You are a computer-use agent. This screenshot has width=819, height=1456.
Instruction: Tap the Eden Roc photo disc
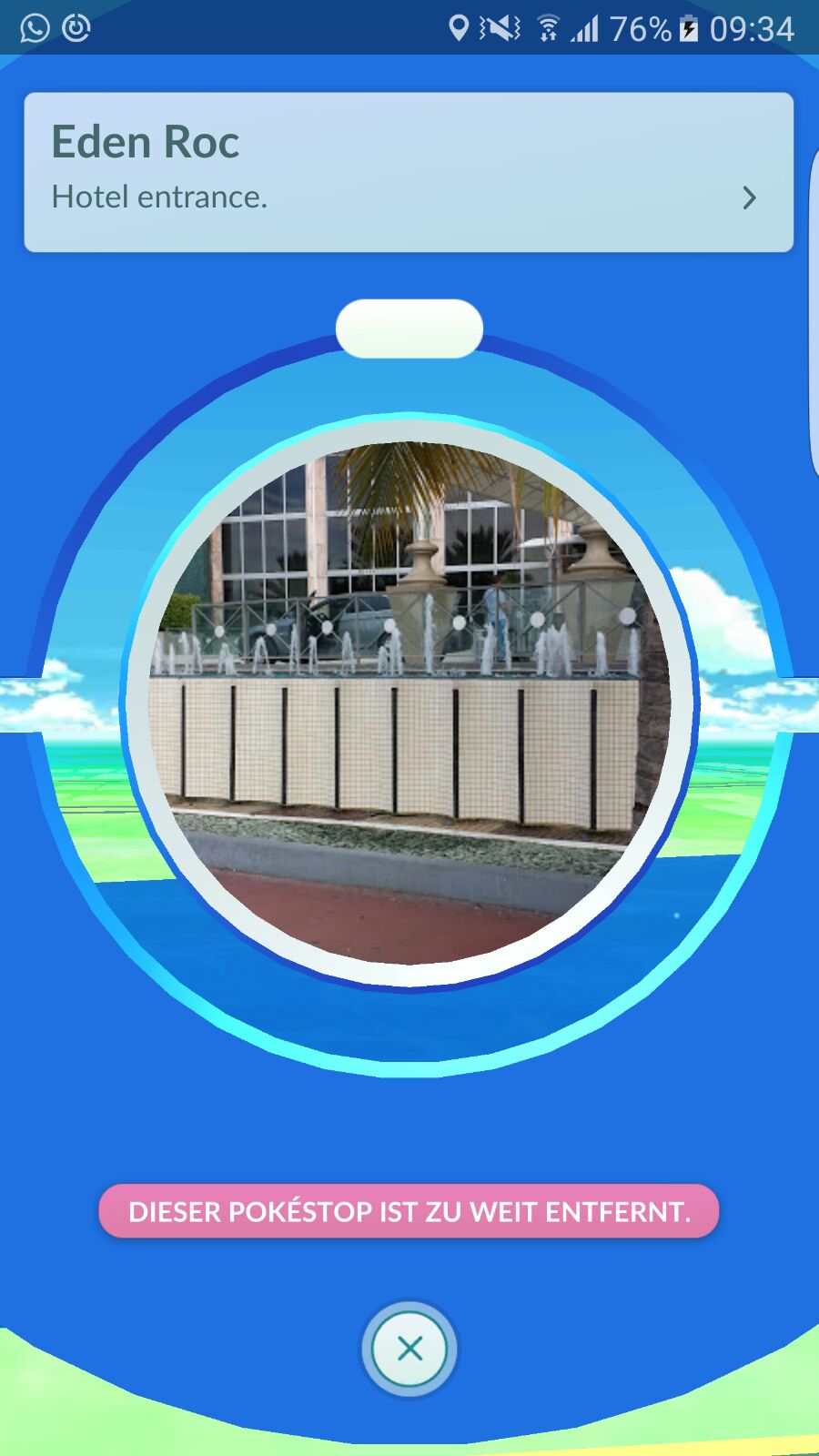coord(409,703)
